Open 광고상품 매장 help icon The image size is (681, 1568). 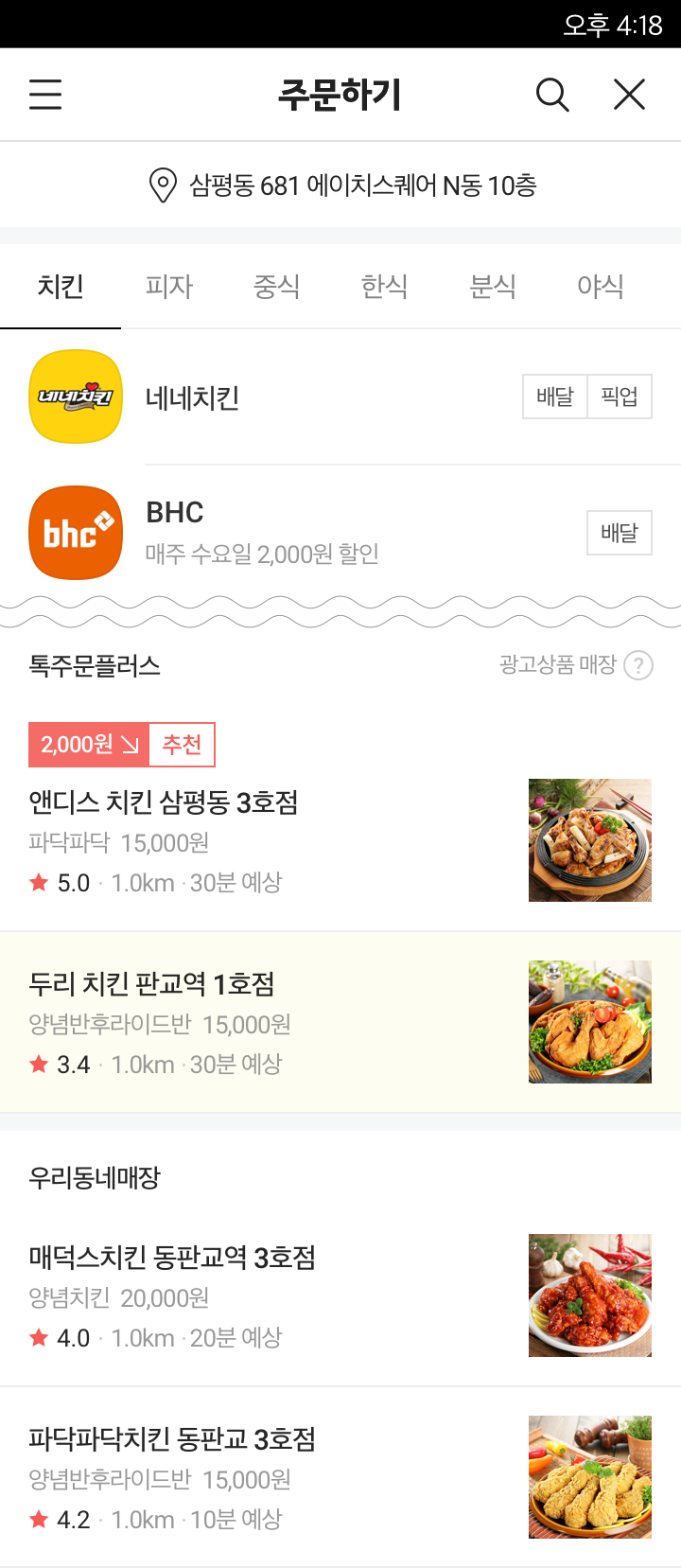[638, 665]
